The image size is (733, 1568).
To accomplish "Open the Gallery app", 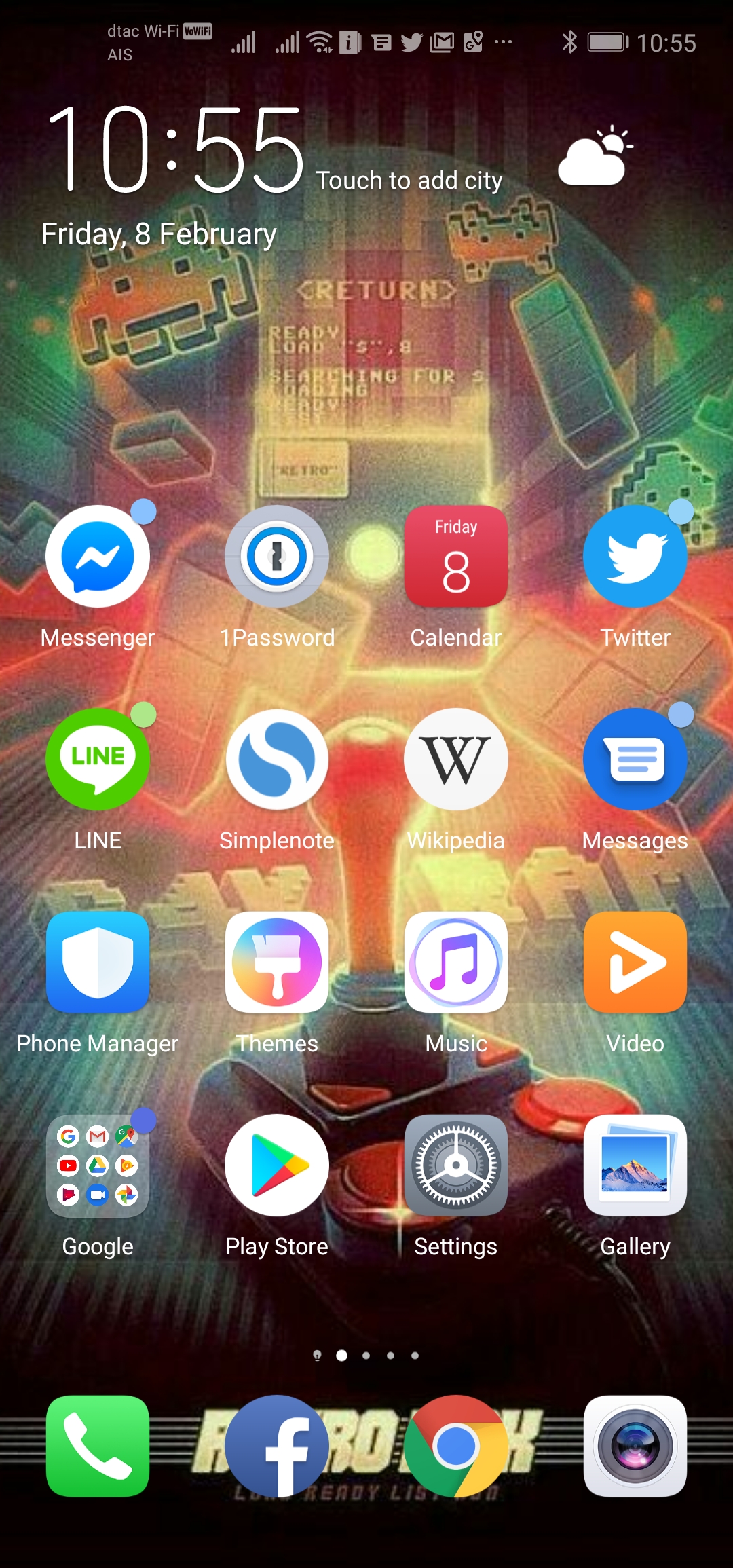I will pos(635,1165).
